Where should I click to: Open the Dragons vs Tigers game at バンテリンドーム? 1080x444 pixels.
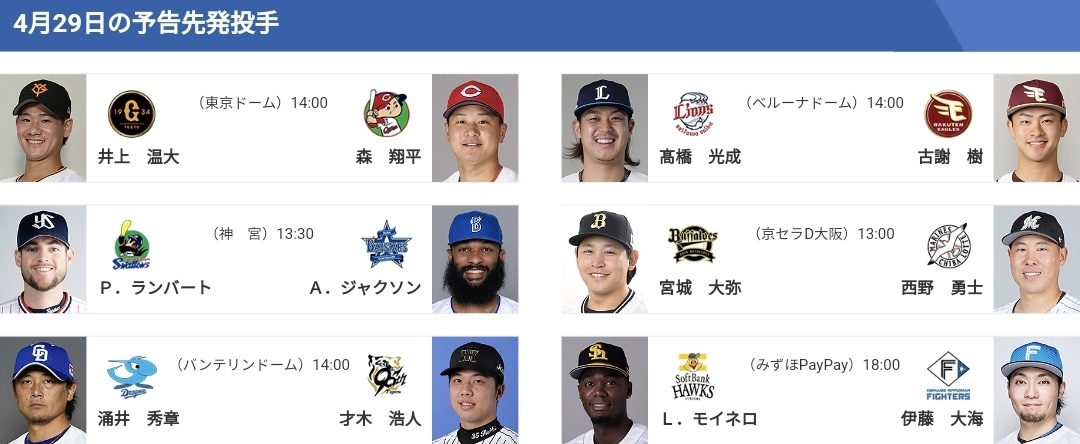click(259, 390)
